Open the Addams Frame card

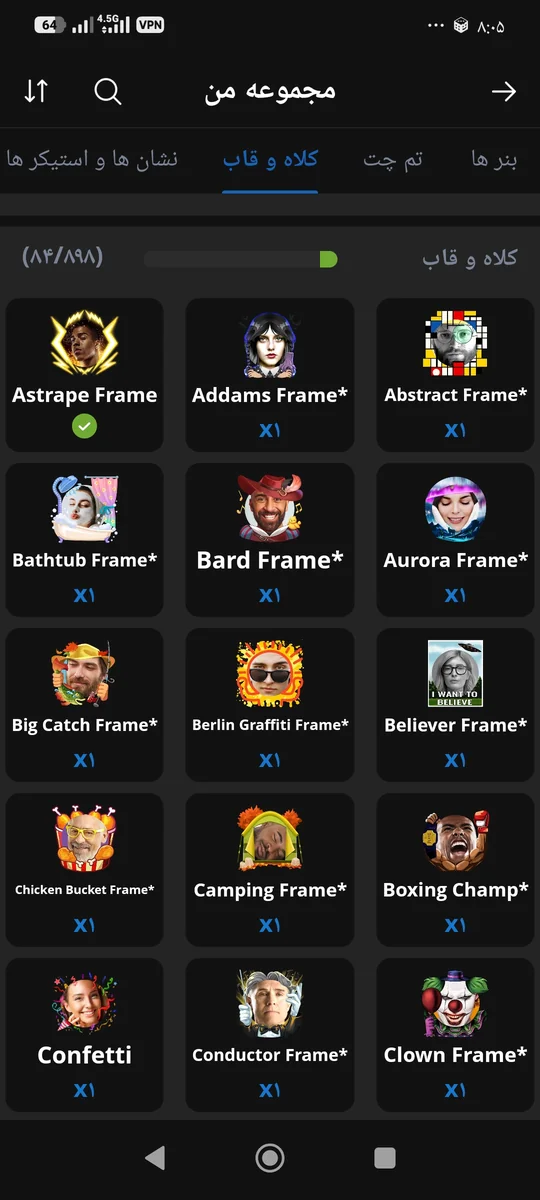[270, 375]
